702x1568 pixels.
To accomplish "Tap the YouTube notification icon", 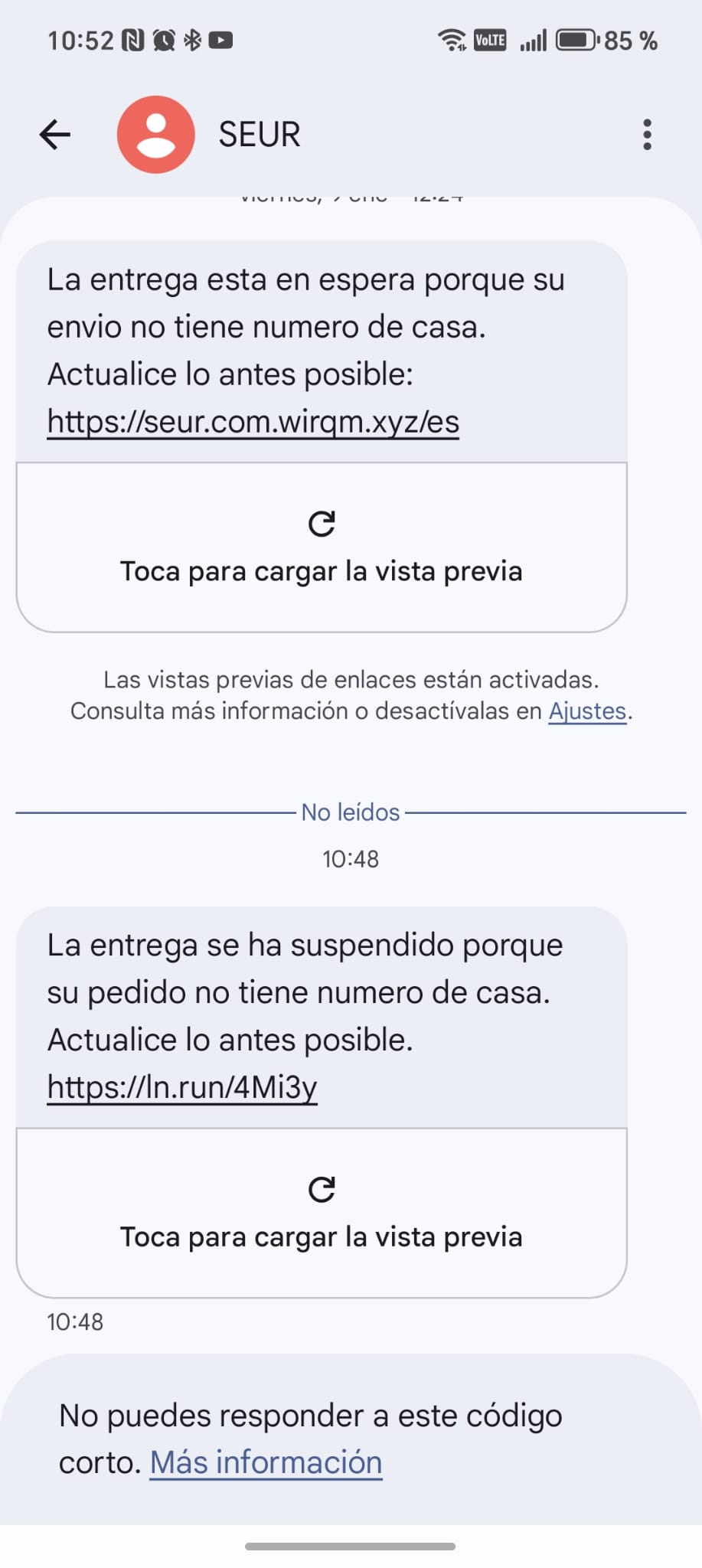I will 222,40.
